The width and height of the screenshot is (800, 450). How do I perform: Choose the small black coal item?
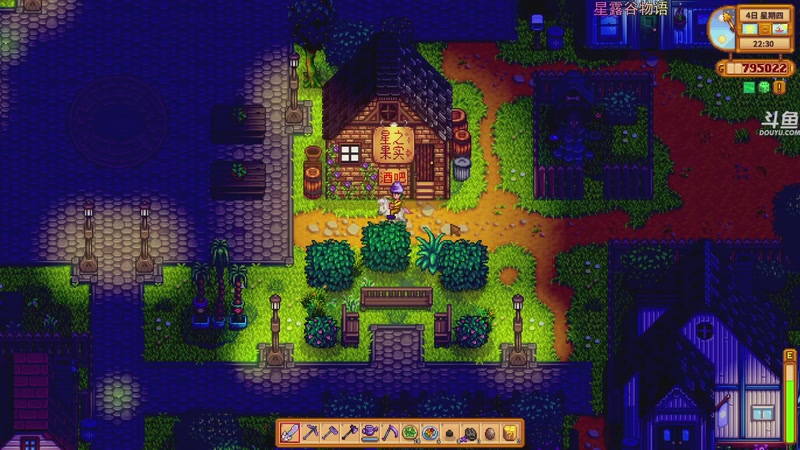(x=449, y=431)
